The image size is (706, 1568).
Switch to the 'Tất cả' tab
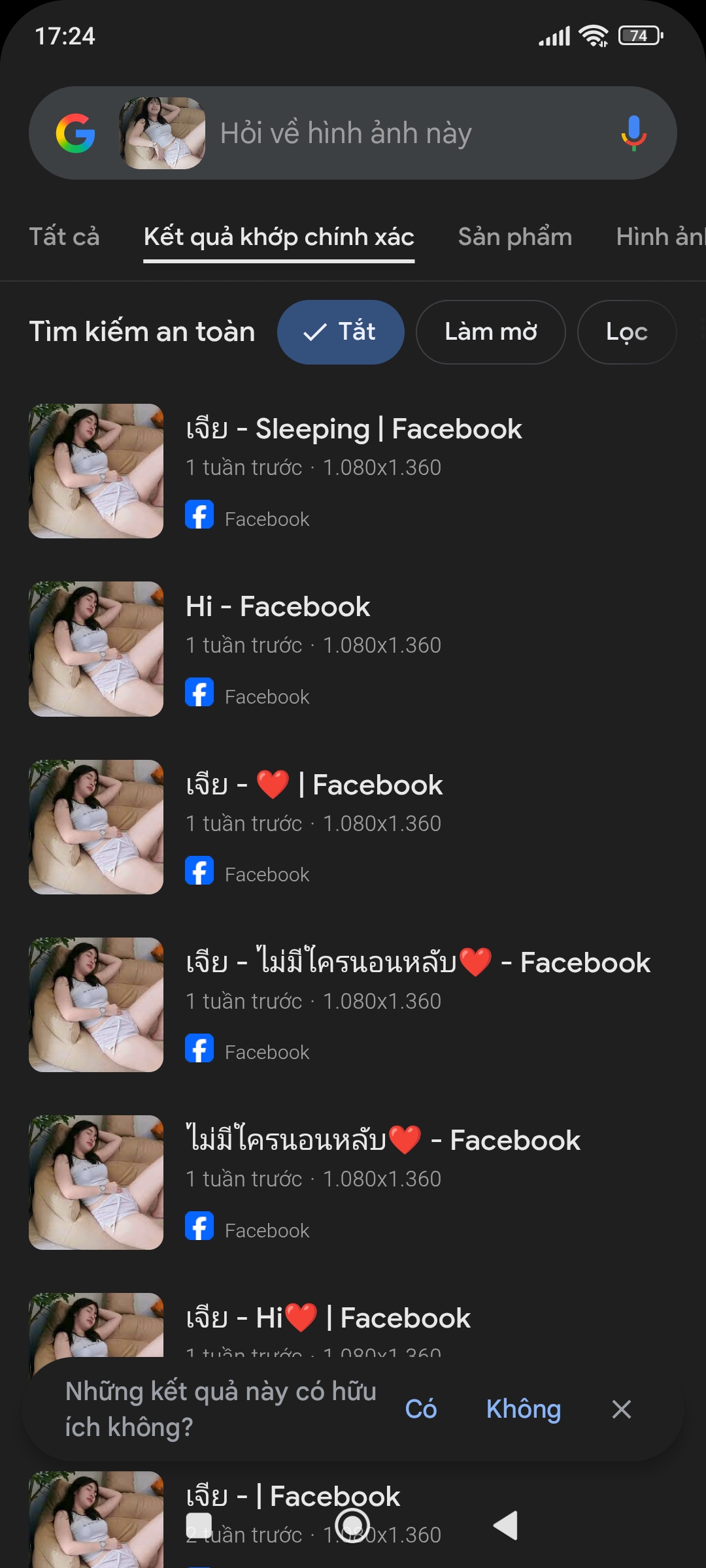click(64, 237)
